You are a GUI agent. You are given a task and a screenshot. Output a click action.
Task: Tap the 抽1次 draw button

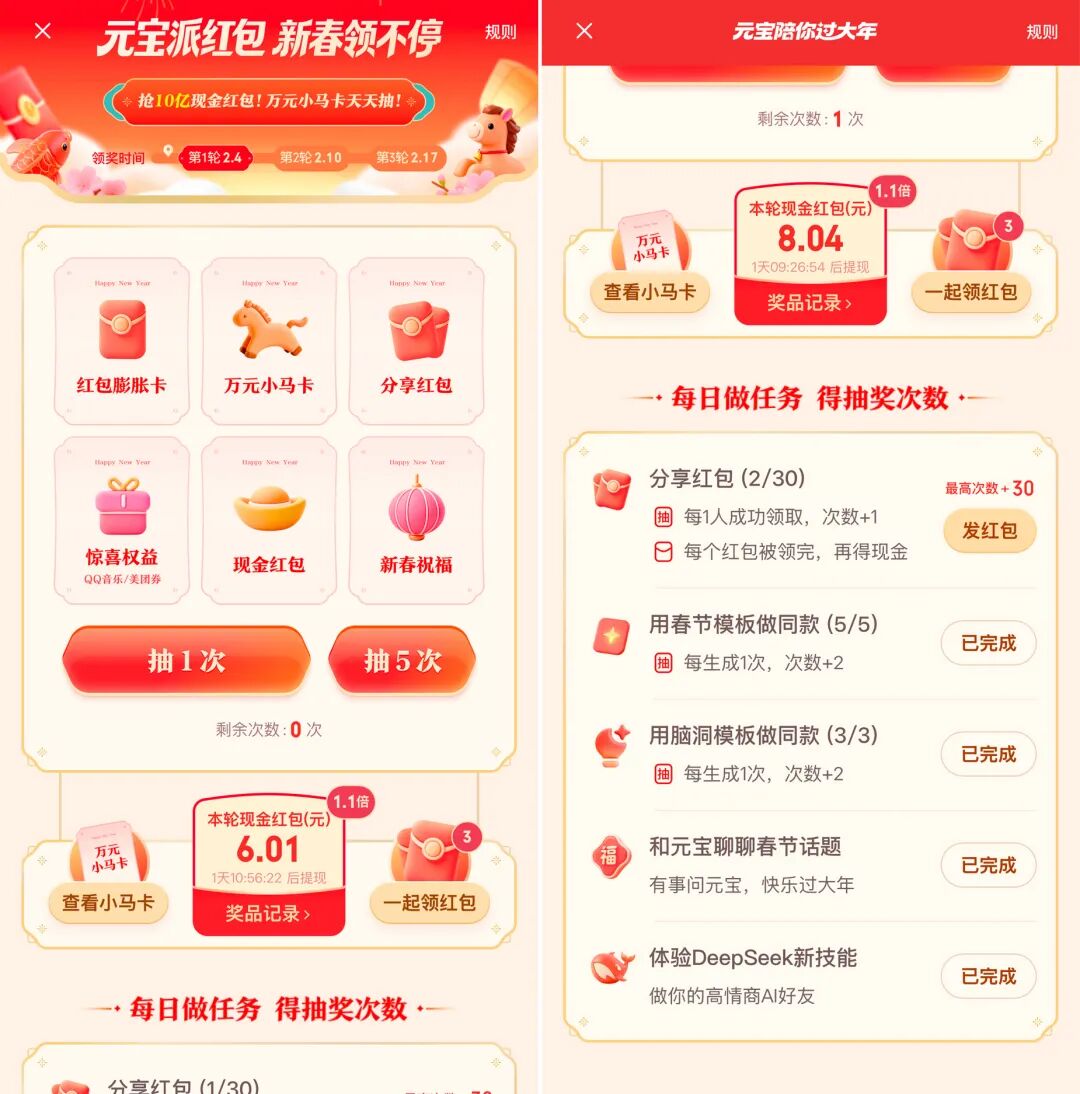[186, 661]
